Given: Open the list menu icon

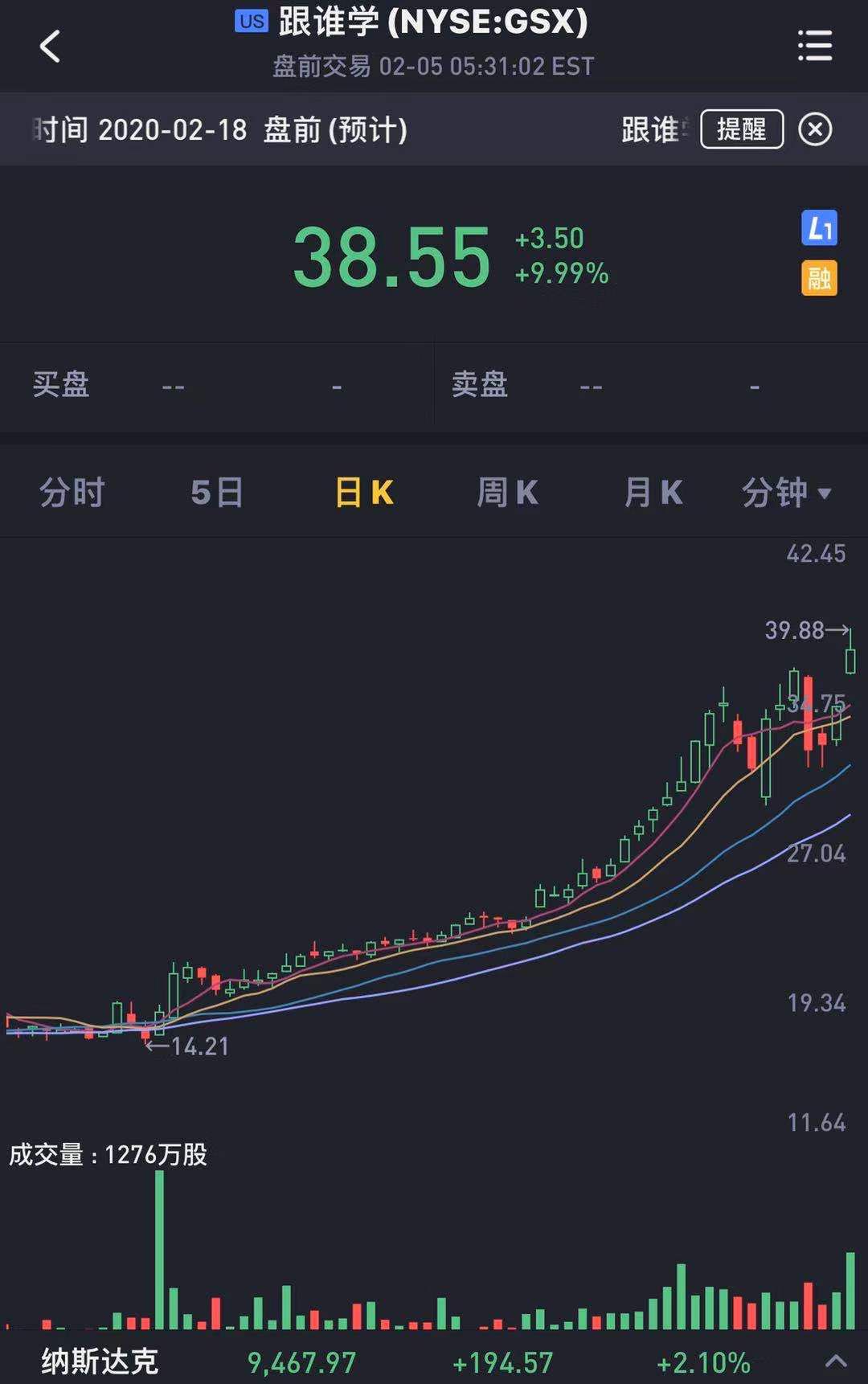Looking at the screenshot, I should click(814, 46).
